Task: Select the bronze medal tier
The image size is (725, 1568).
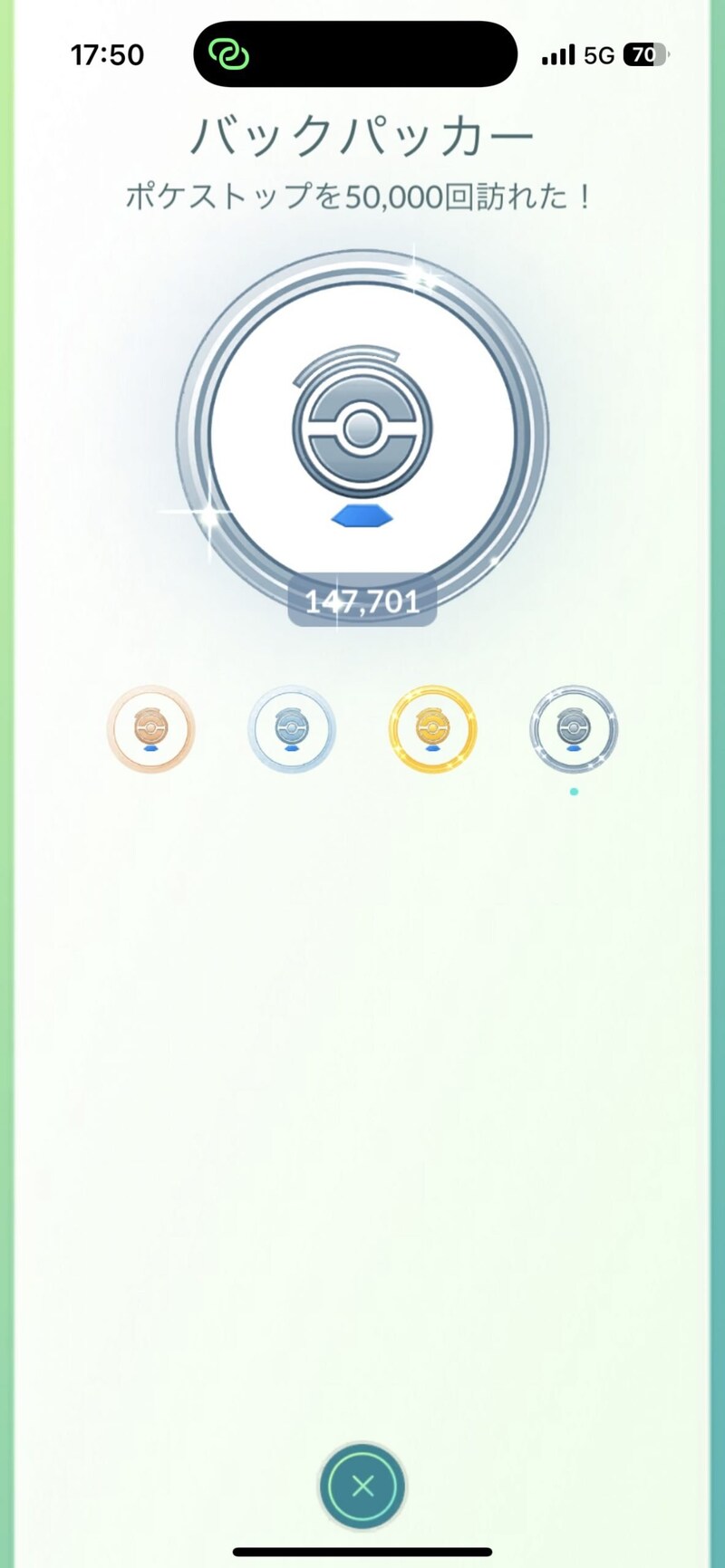Action: pos(150,729)
